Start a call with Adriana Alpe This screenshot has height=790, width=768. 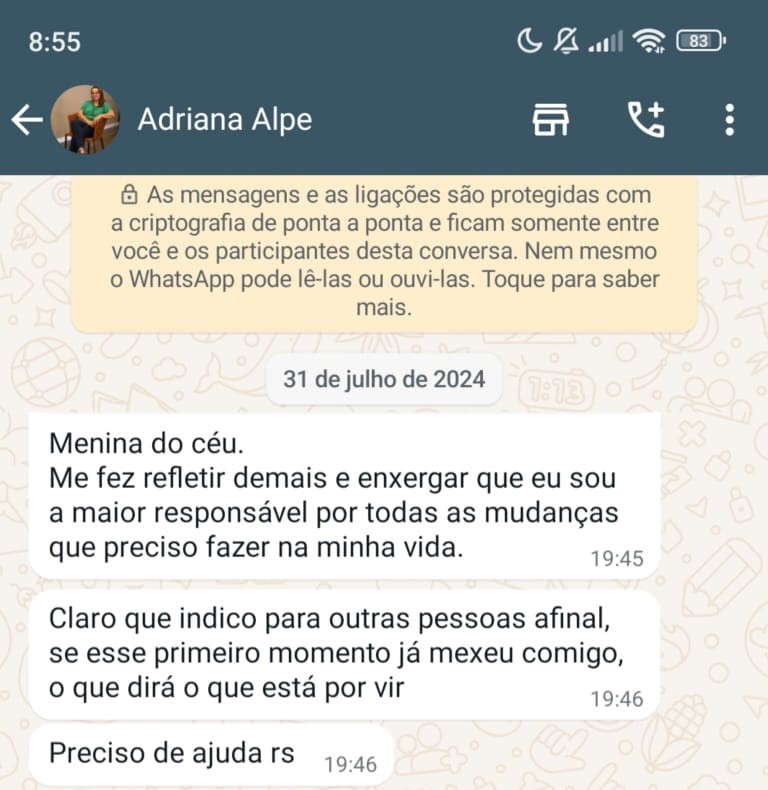[645, 120]
